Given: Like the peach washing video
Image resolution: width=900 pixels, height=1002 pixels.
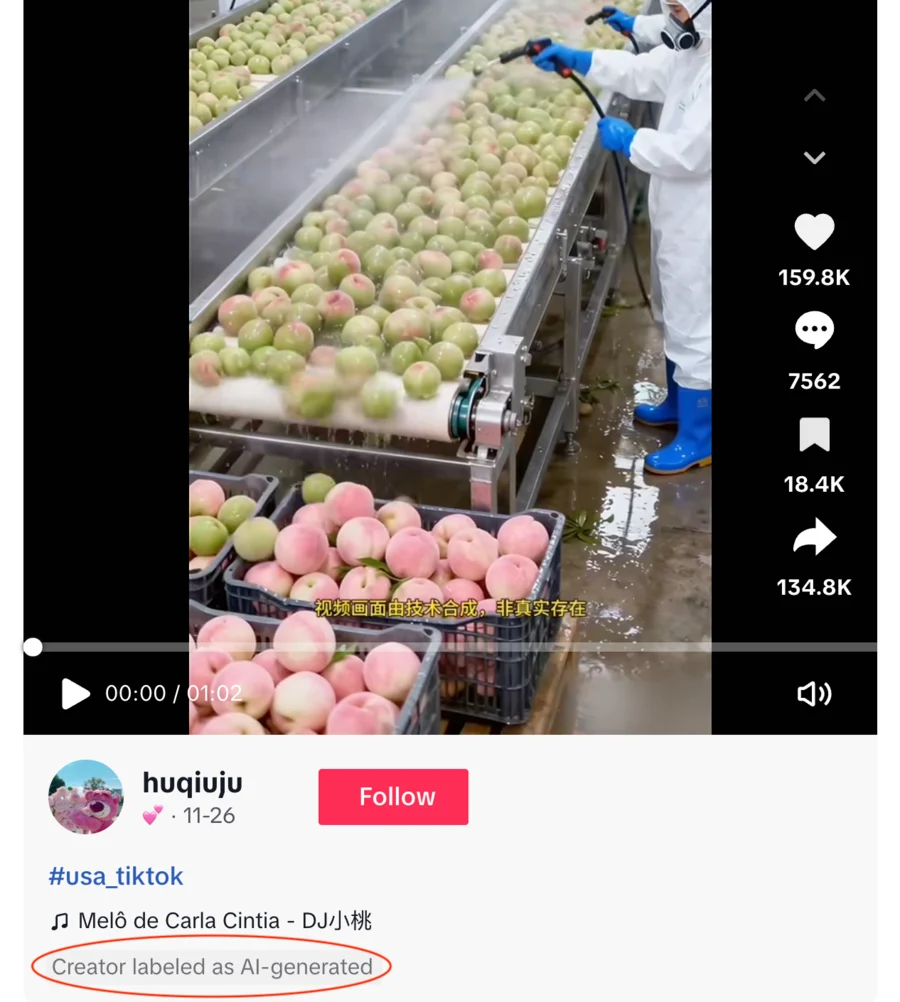Looking at the screenshot, I should (814, 232).
